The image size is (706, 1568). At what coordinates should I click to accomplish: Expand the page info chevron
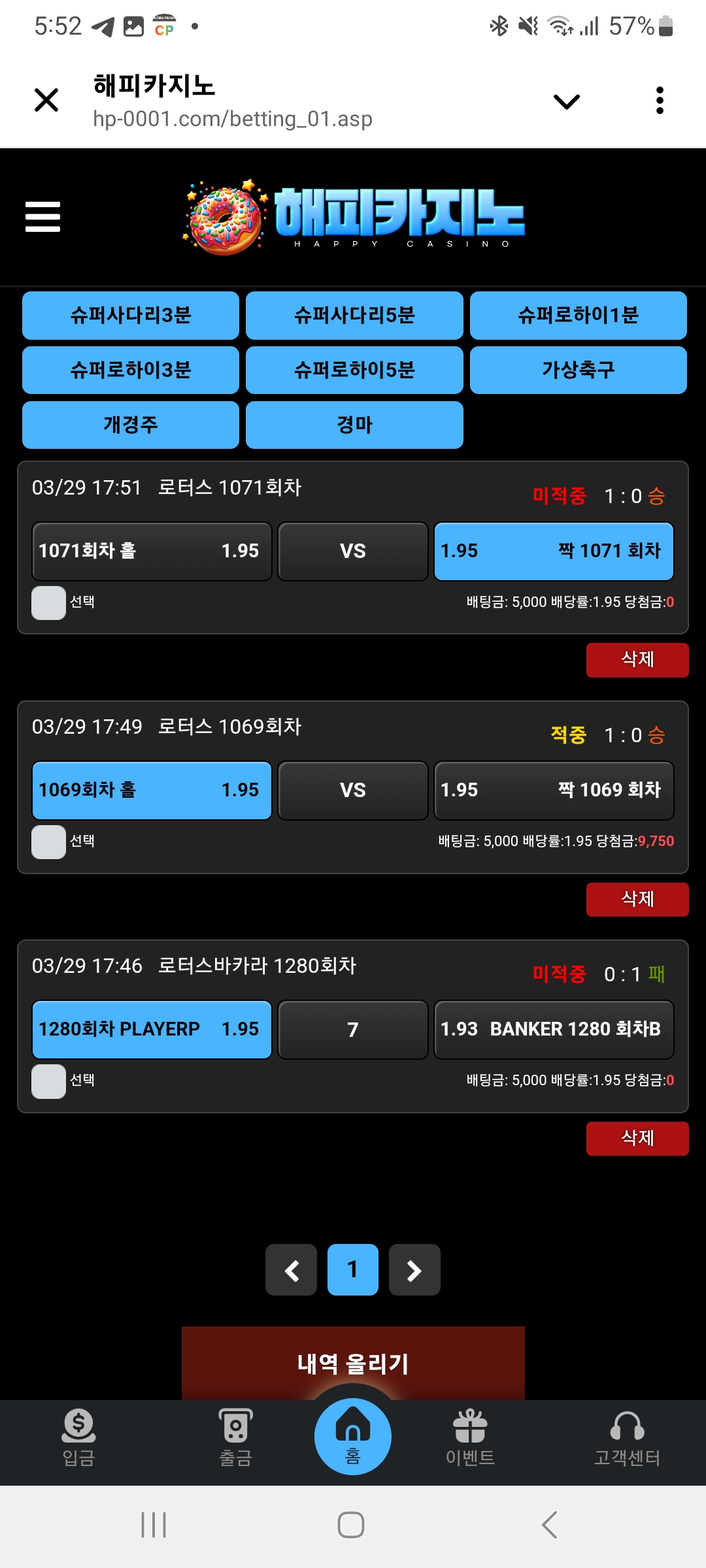pos(566,101)
